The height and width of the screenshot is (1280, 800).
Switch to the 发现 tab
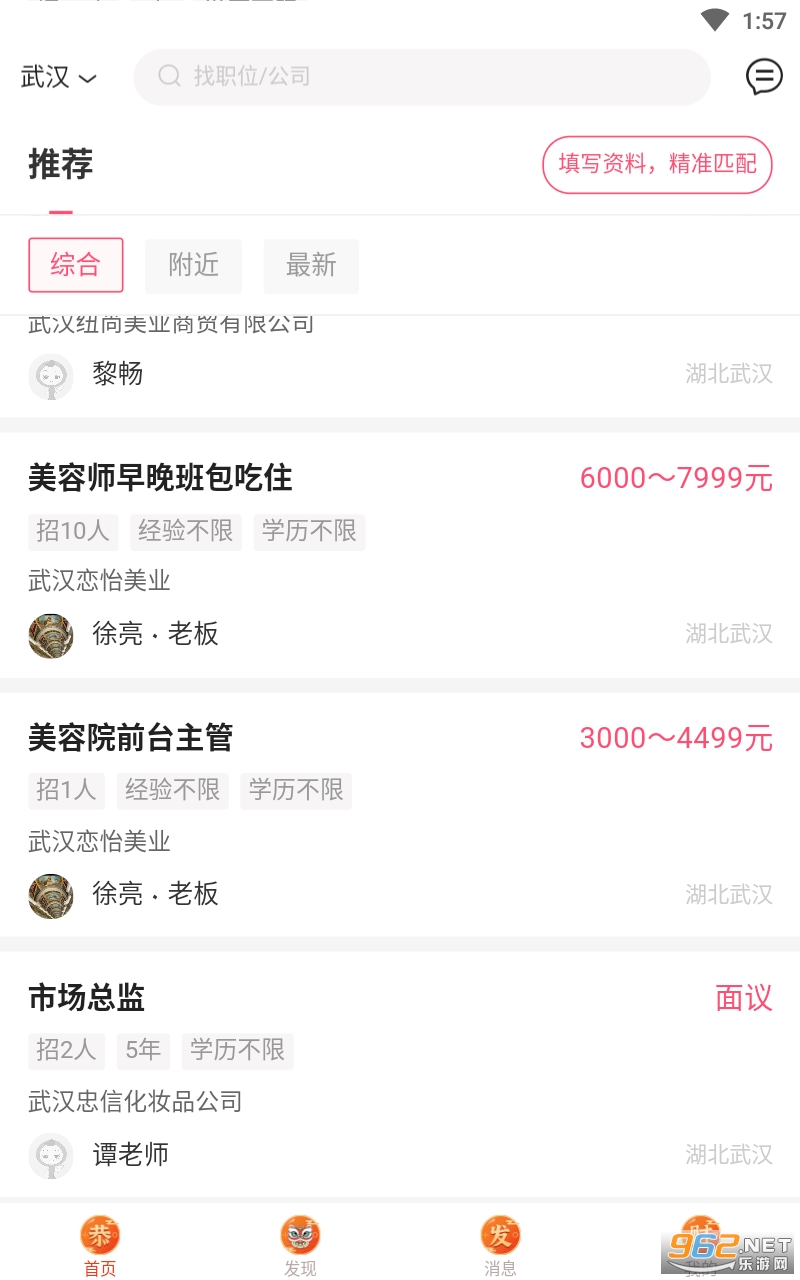tap(300, 1246)
